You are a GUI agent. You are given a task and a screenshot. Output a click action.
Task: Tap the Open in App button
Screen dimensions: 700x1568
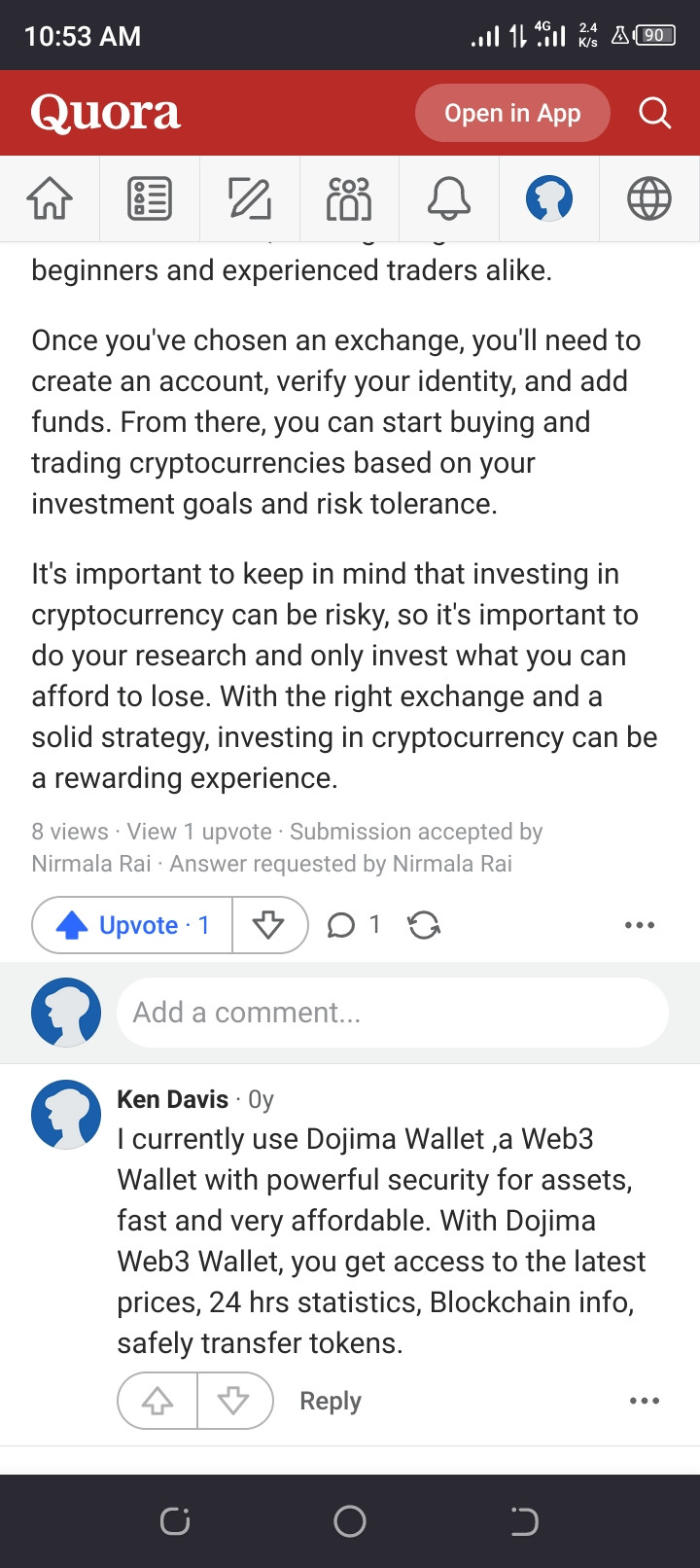pos(512,113)
